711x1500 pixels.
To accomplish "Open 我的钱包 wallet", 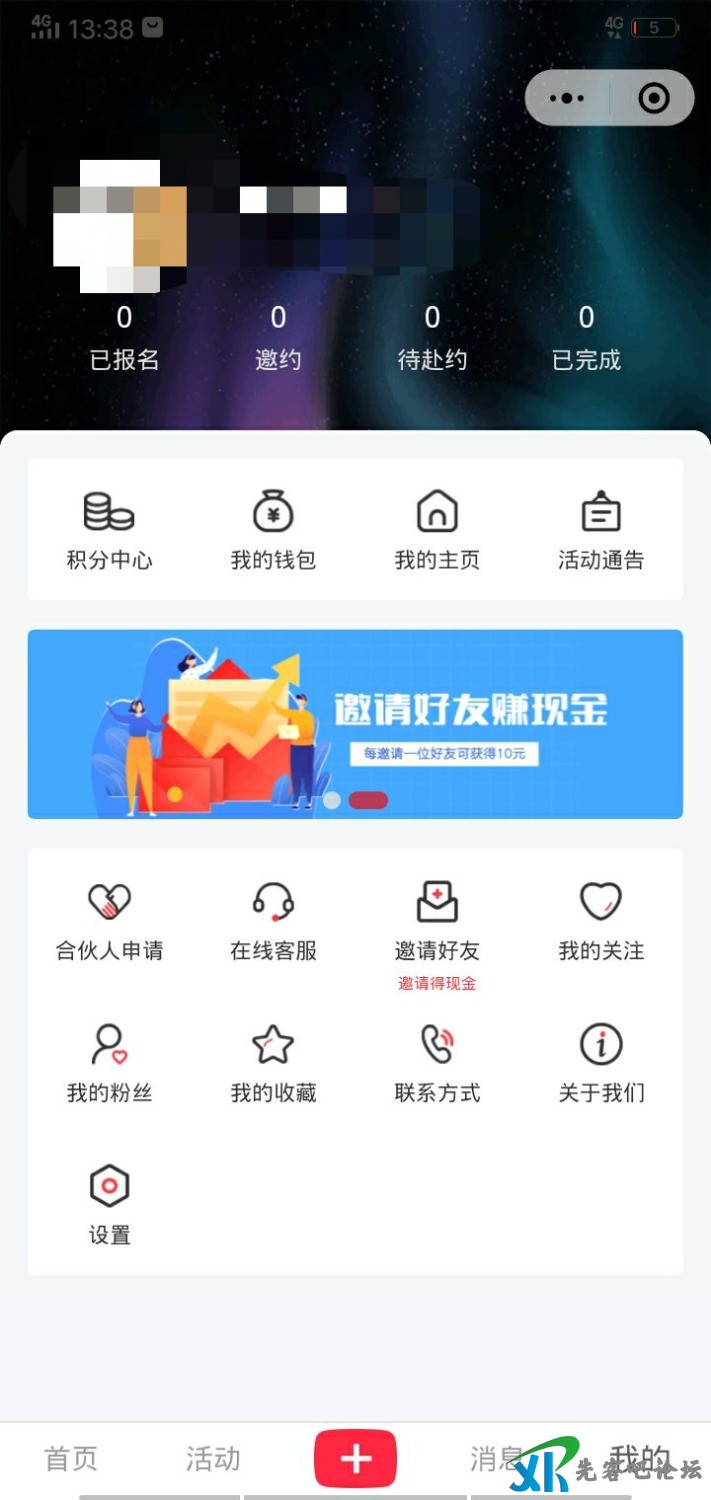I will pyautogui.click(x=273, y=530).
